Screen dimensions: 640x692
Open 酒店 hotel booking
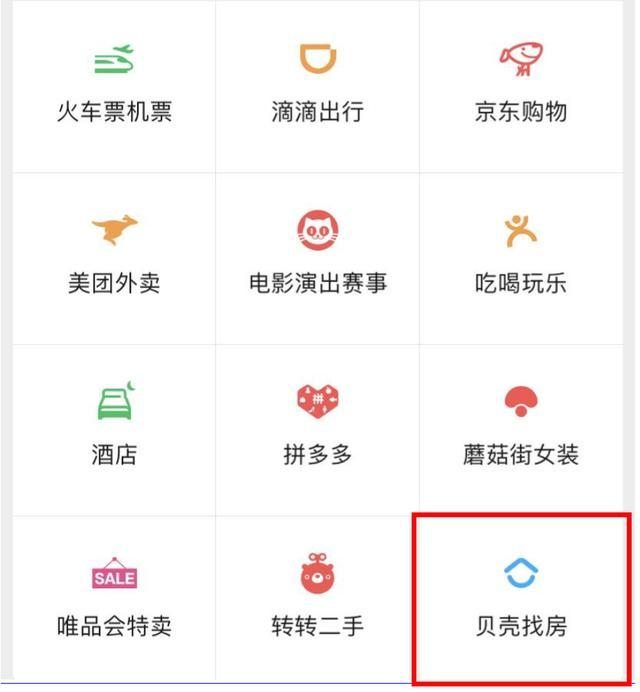[114, 428]
